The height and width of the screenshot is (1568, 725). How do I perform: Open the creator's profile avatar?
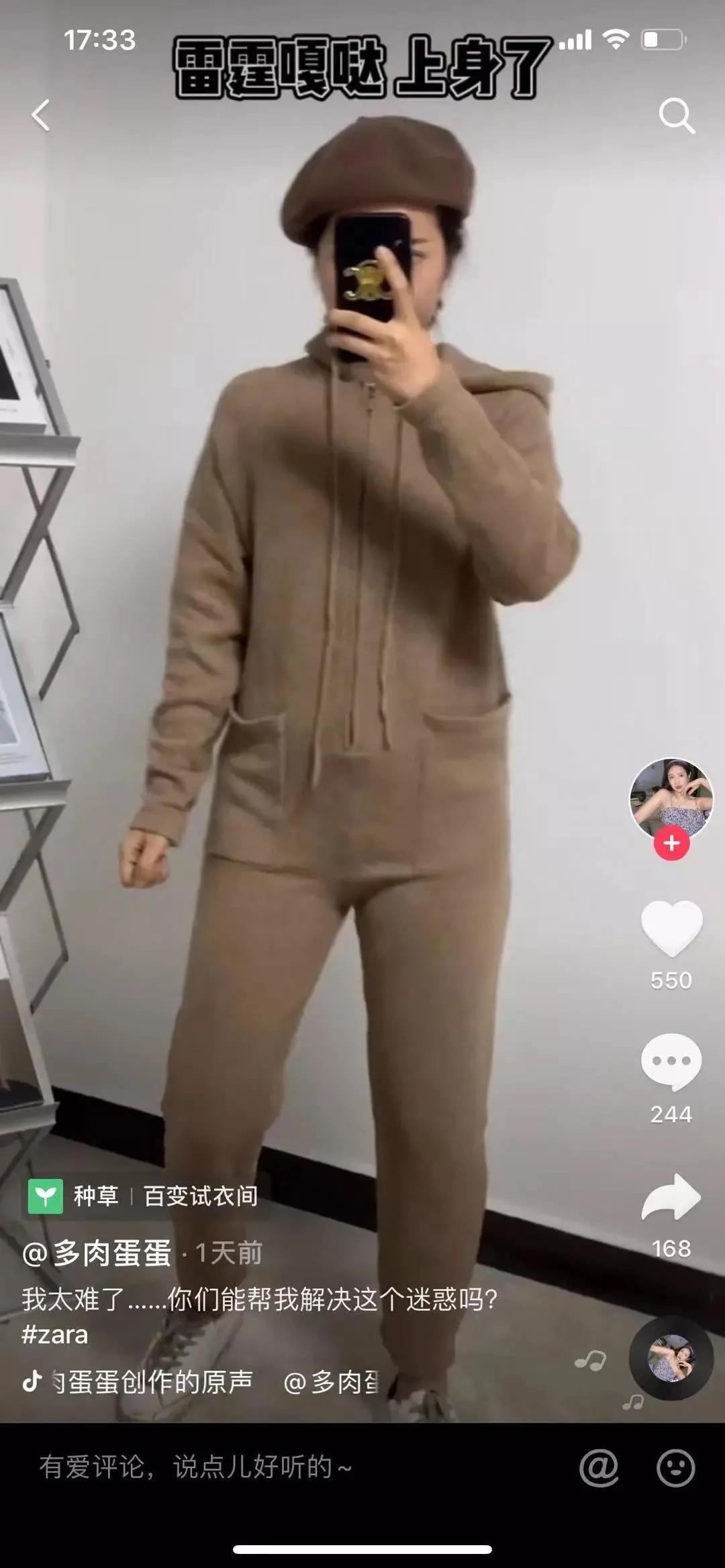point(671,798)
